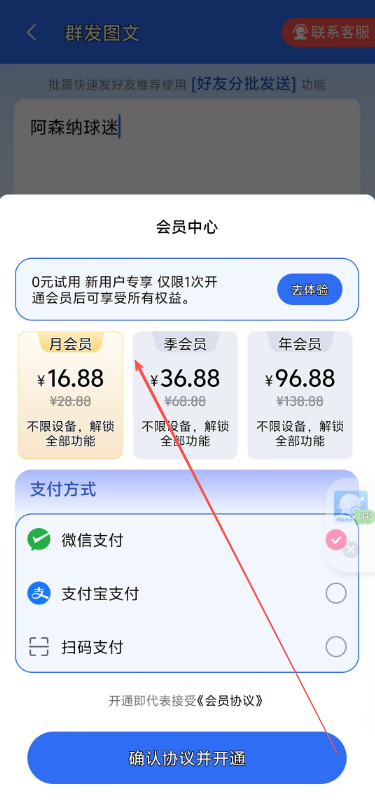The width and height of the screenshot is (375, 800).
Task: Tap 去体验 for the free trial
Action: 310,290
